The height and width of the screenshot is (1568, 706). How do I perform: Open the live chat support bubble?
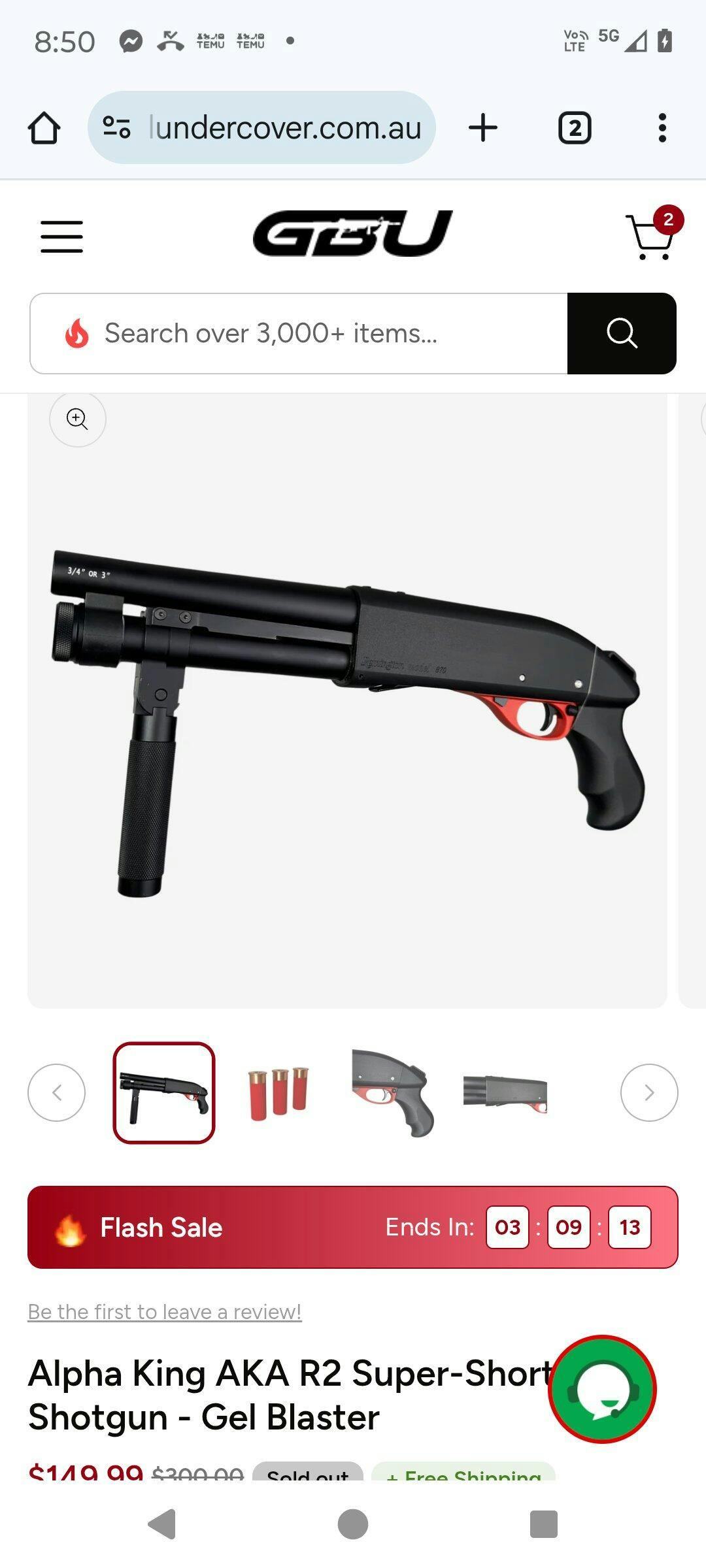click(x=602, y=1388)
